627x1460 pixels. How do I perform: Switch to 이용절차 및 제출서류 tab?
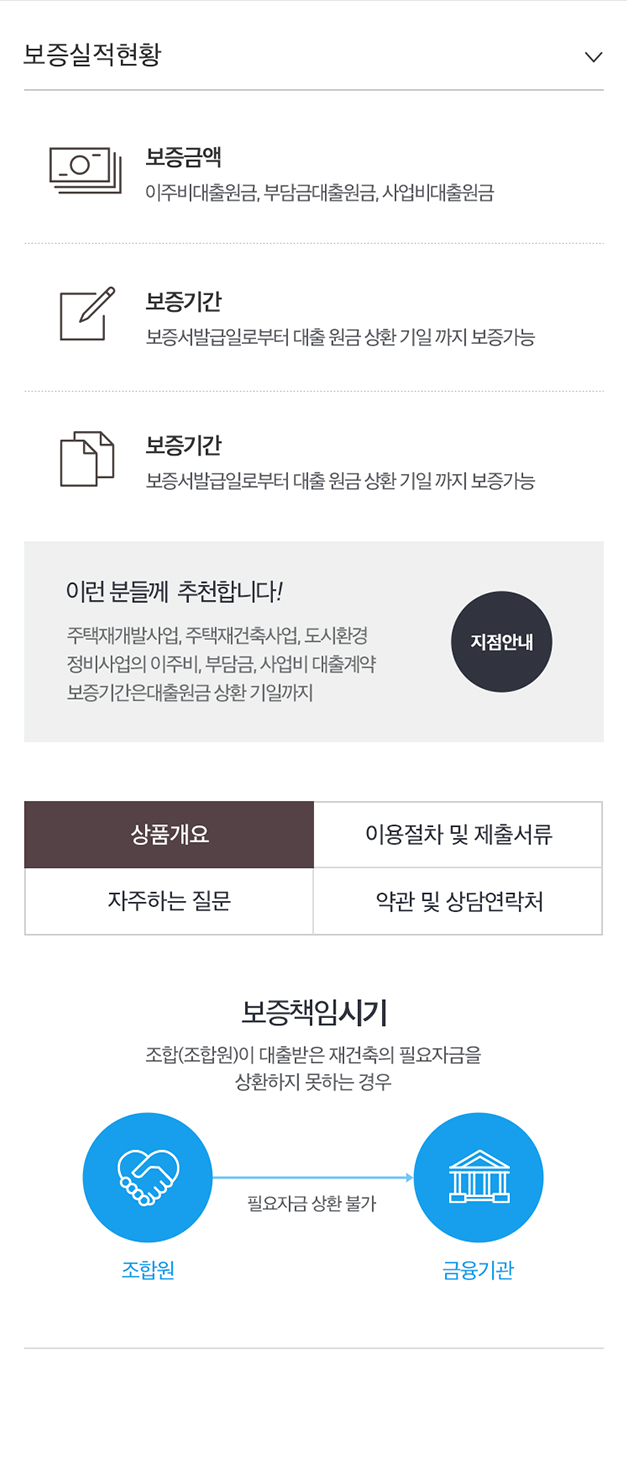tap(458, 835)
